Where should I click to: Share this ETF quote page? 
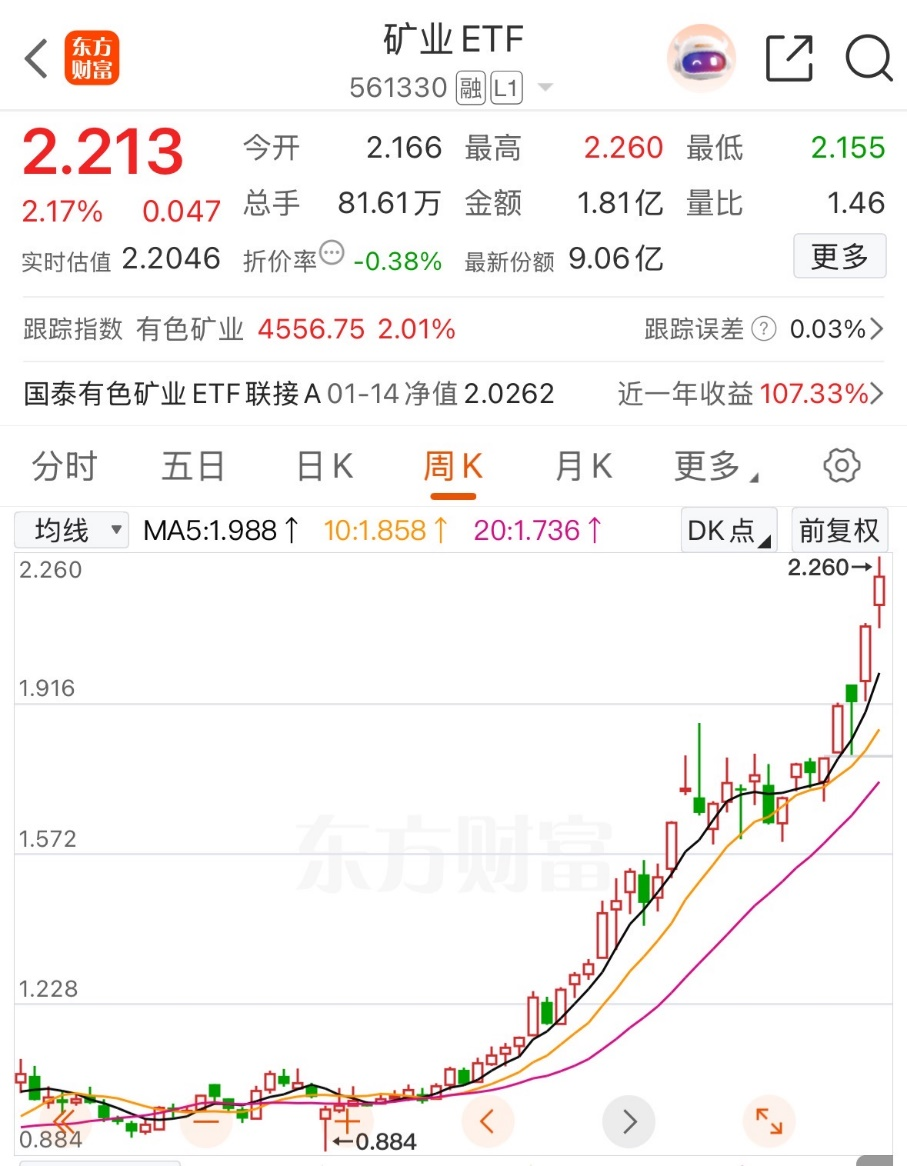click(x=789, y=59)
